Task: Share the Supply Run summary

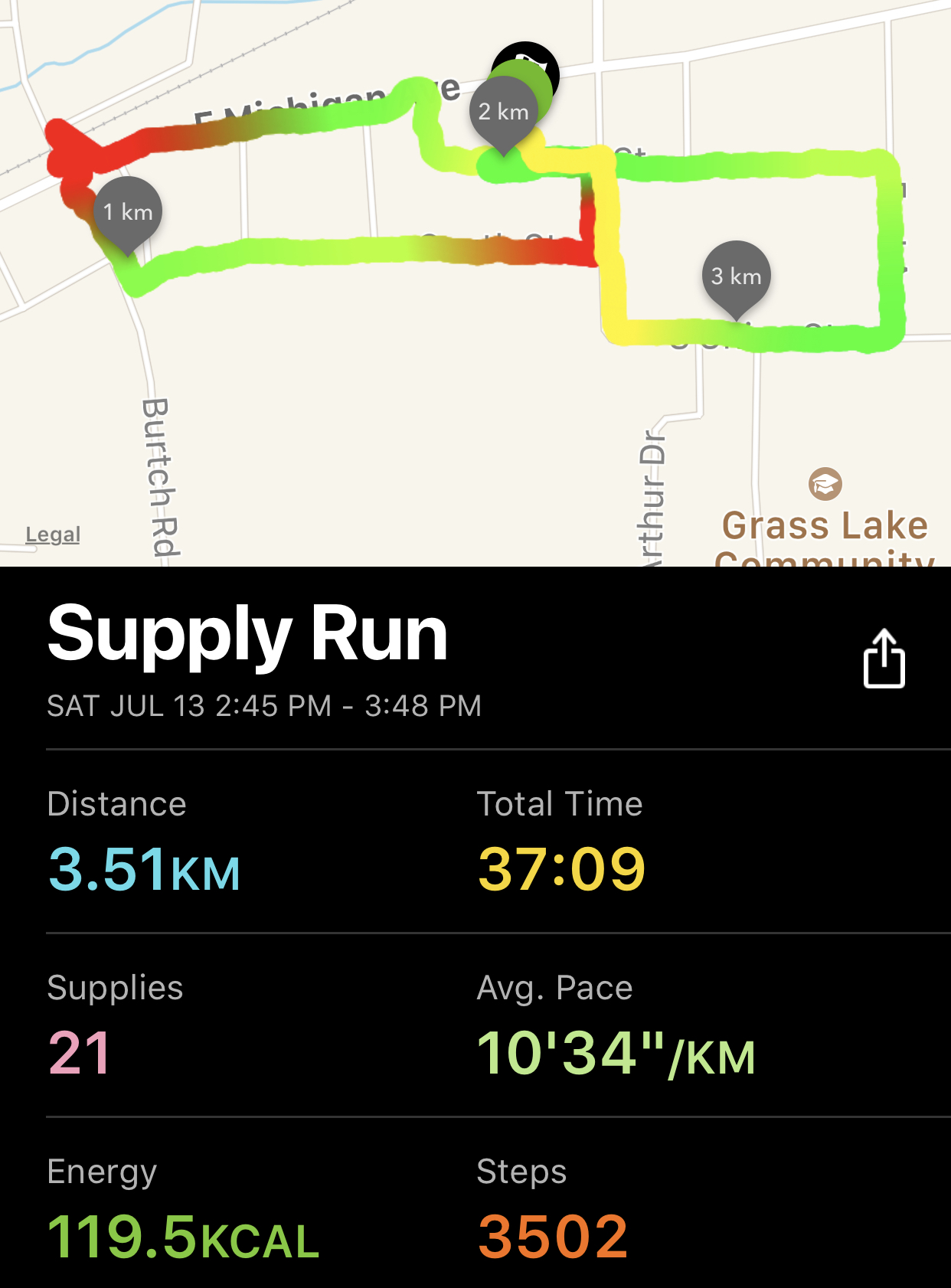Action: (x=884, y=659)
